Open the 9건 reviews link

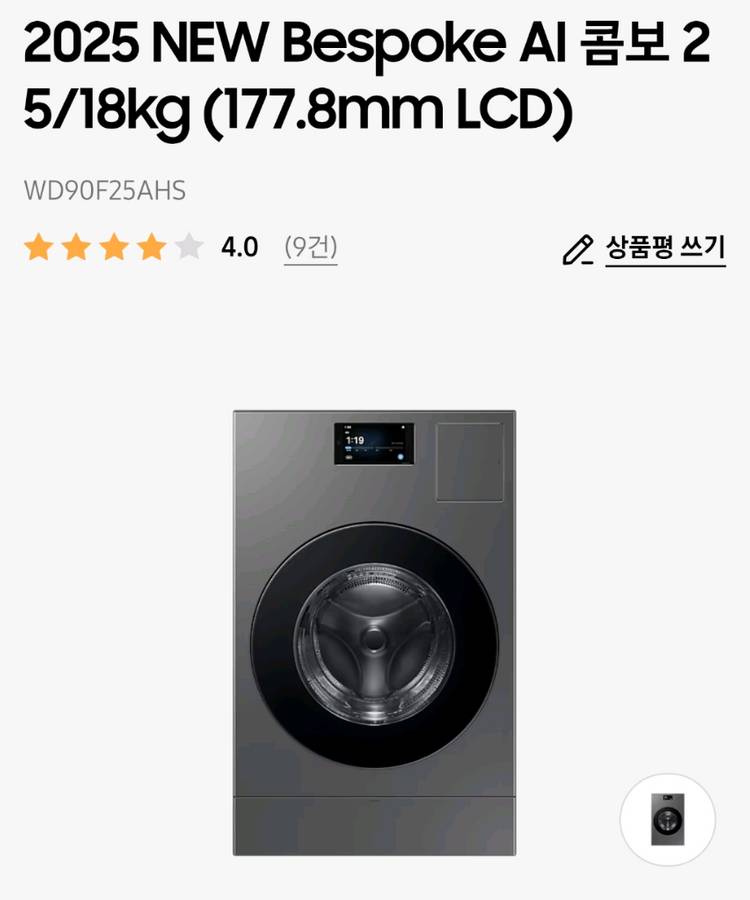pyautogui.click(x=310, y=247)
